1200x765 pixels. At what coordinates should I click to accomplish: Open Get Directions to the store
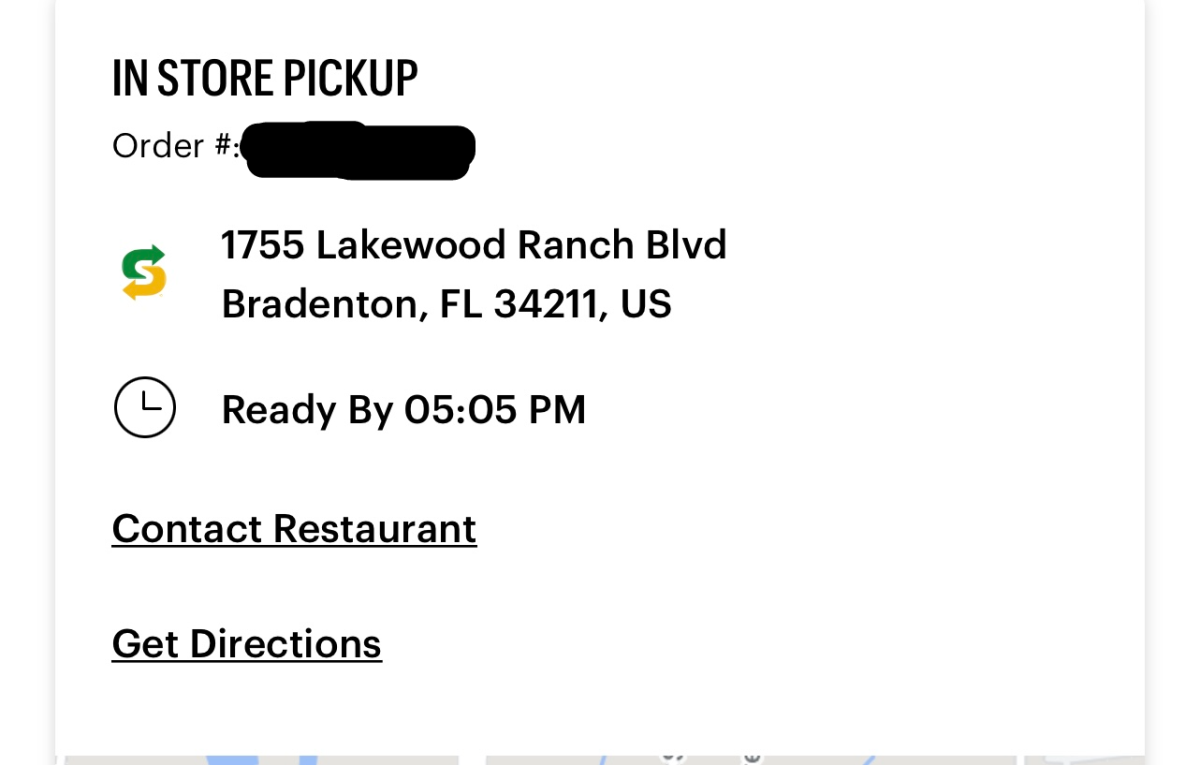click(x=247, y=644)
